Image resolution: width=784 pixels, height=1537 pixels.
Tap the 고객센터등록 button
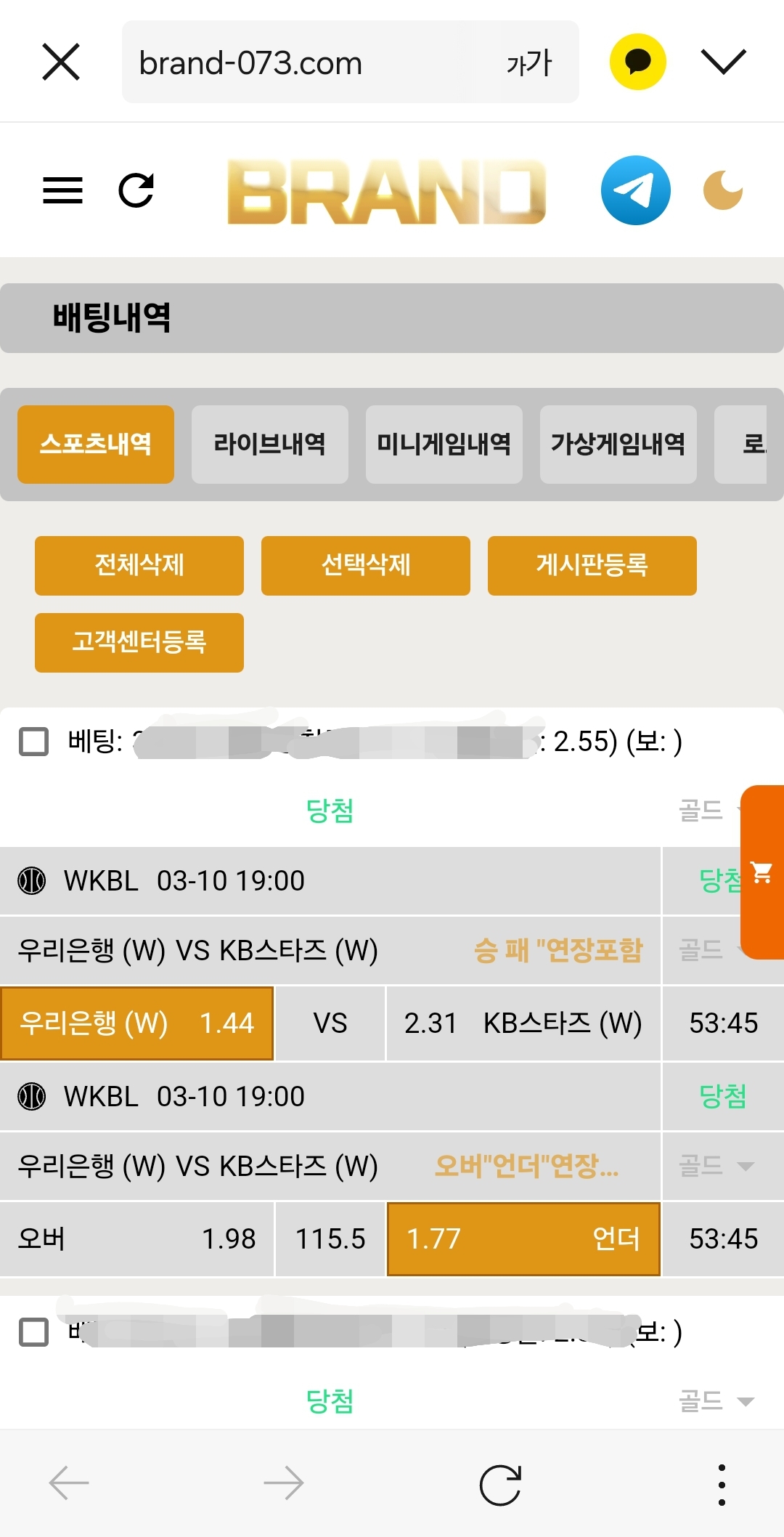[x=139, y=642]
